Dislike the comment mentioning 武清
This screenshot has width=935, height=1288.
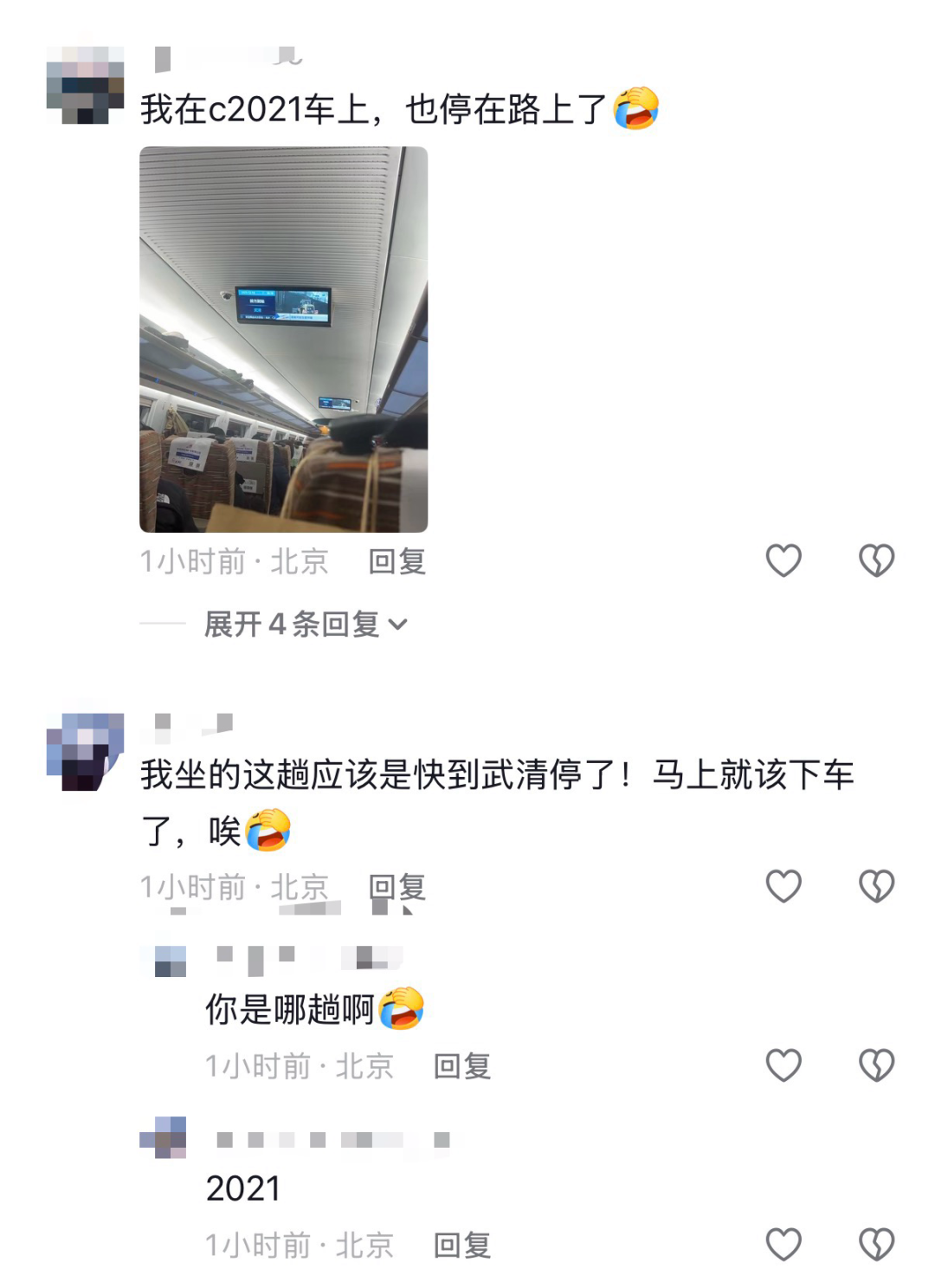pyautogui.click(x=876, y=886)
